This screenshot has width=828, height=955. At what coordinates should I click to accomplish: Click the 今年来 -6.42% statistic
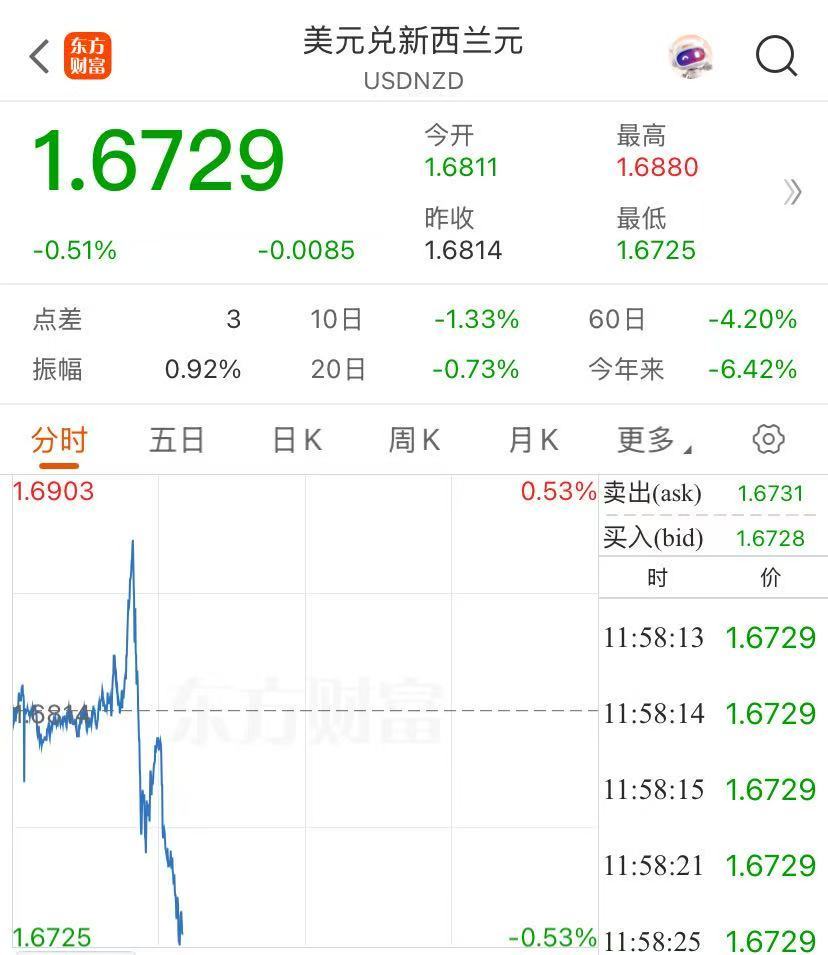(755, 369)
